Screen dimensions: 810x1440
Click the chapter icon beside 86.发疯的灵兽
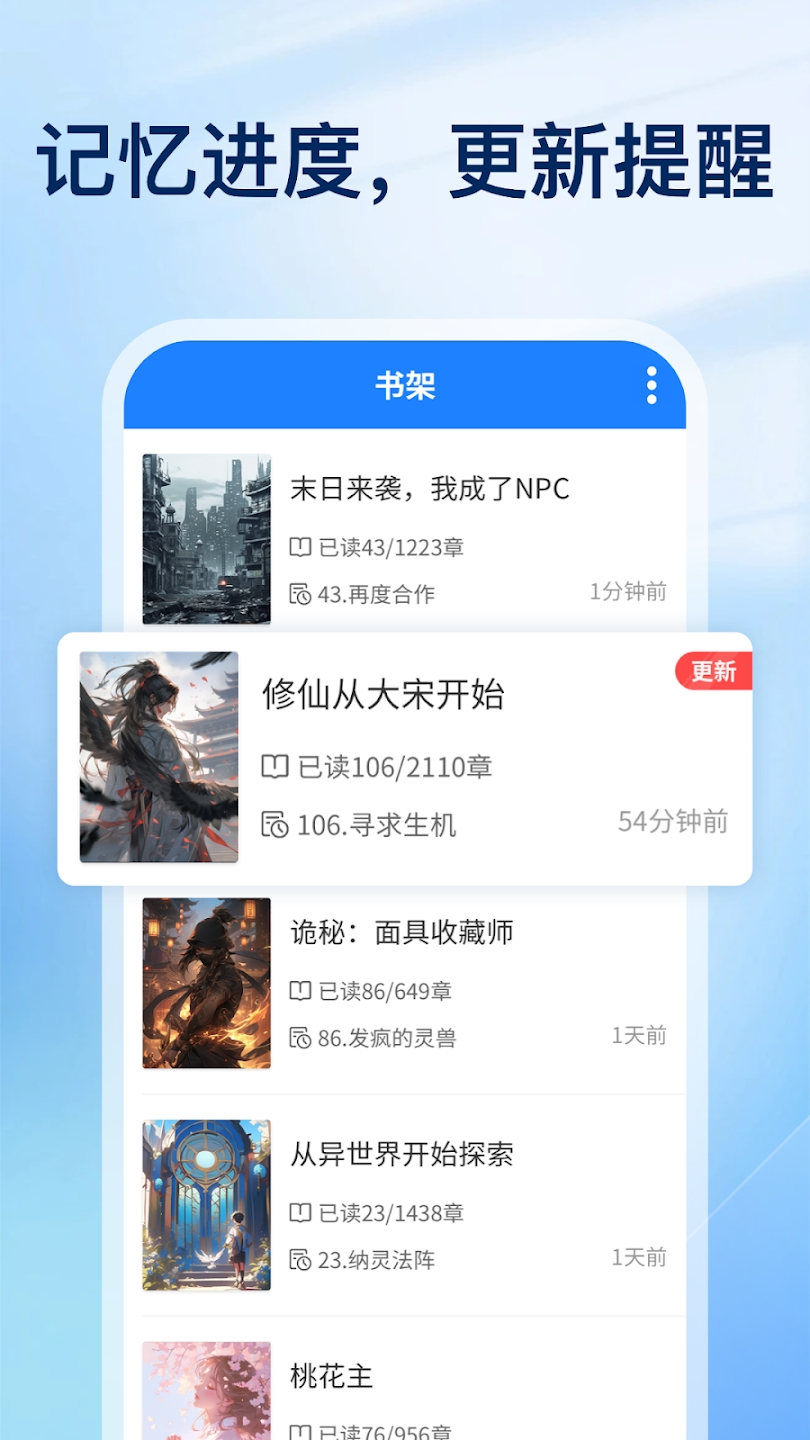coord(301,1036)
